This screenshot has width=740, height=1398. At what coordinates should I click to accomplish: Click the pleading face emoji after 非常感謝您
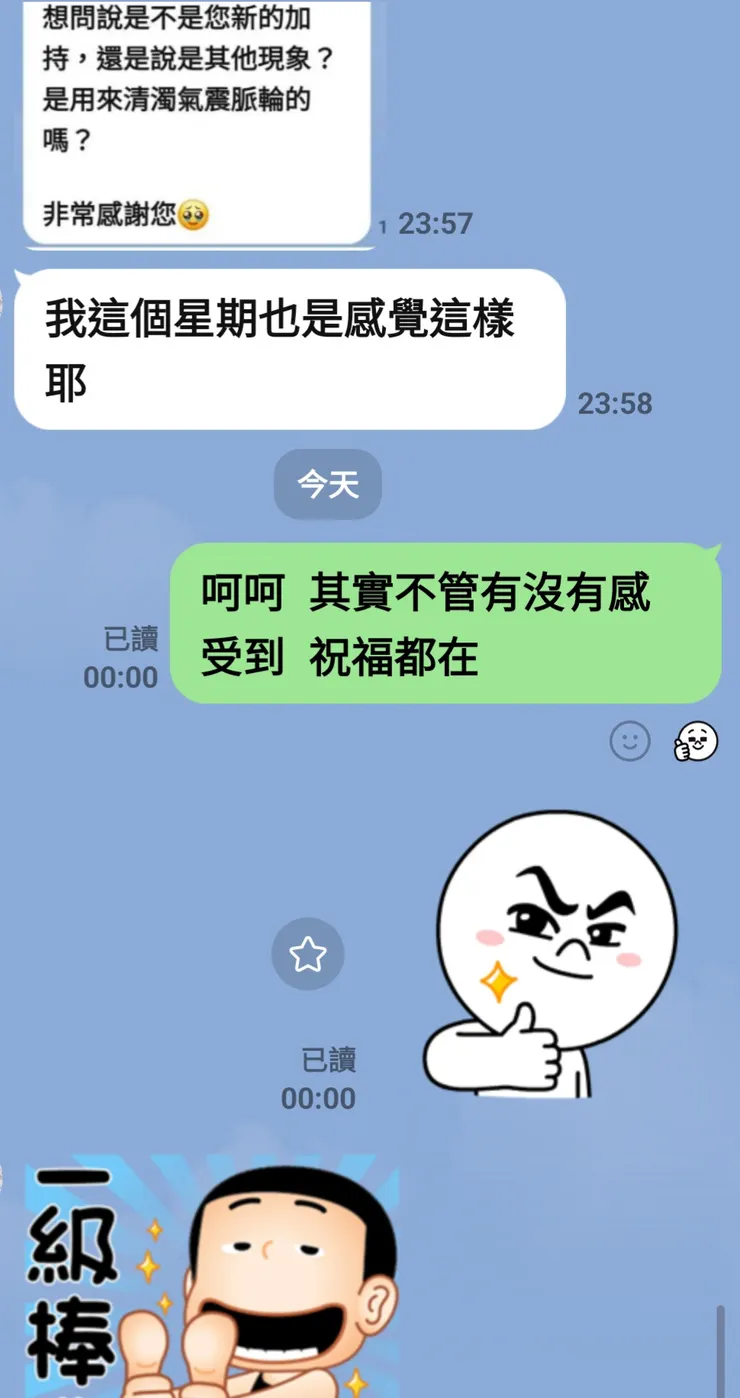click(x=186, y=213)
